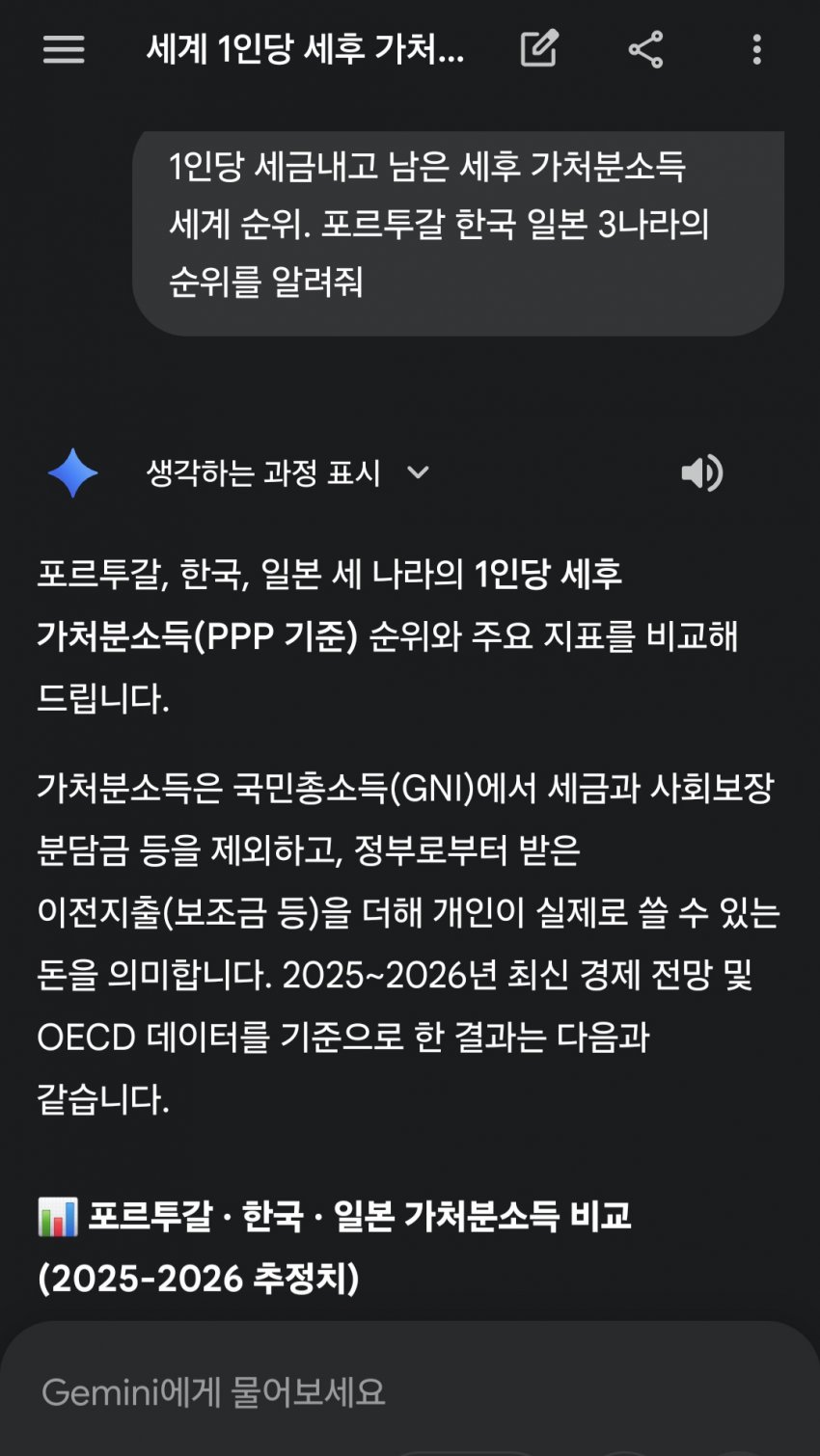Listen to the response with speaker icon
This screenshot has width=820, height=1456.
701,472
